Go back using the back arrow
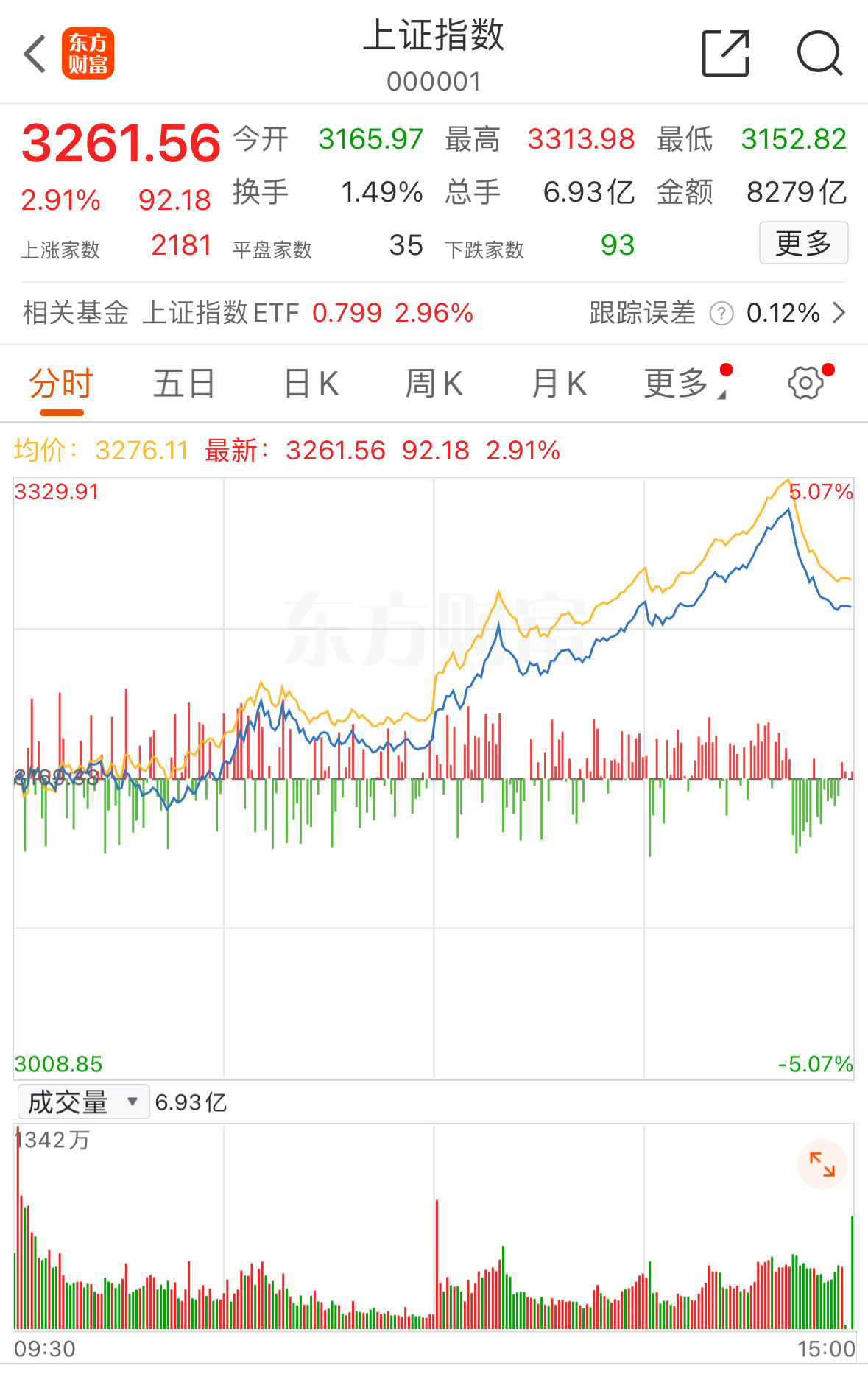This screenshot has height=1374, width=868. pos(35,54)
